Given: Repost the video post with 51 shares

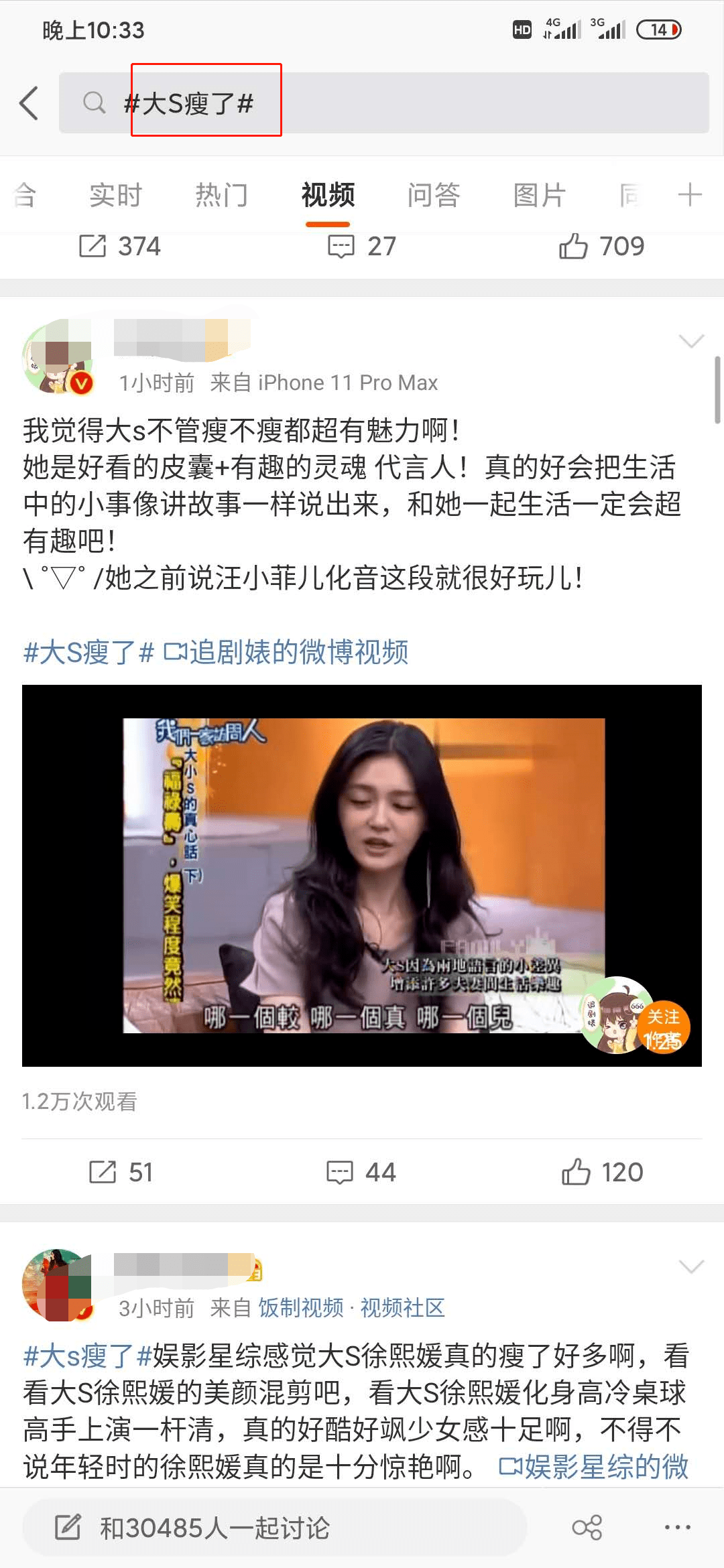Looking at the screenshot, I should pyautogui.click(x=121, y=1172).
